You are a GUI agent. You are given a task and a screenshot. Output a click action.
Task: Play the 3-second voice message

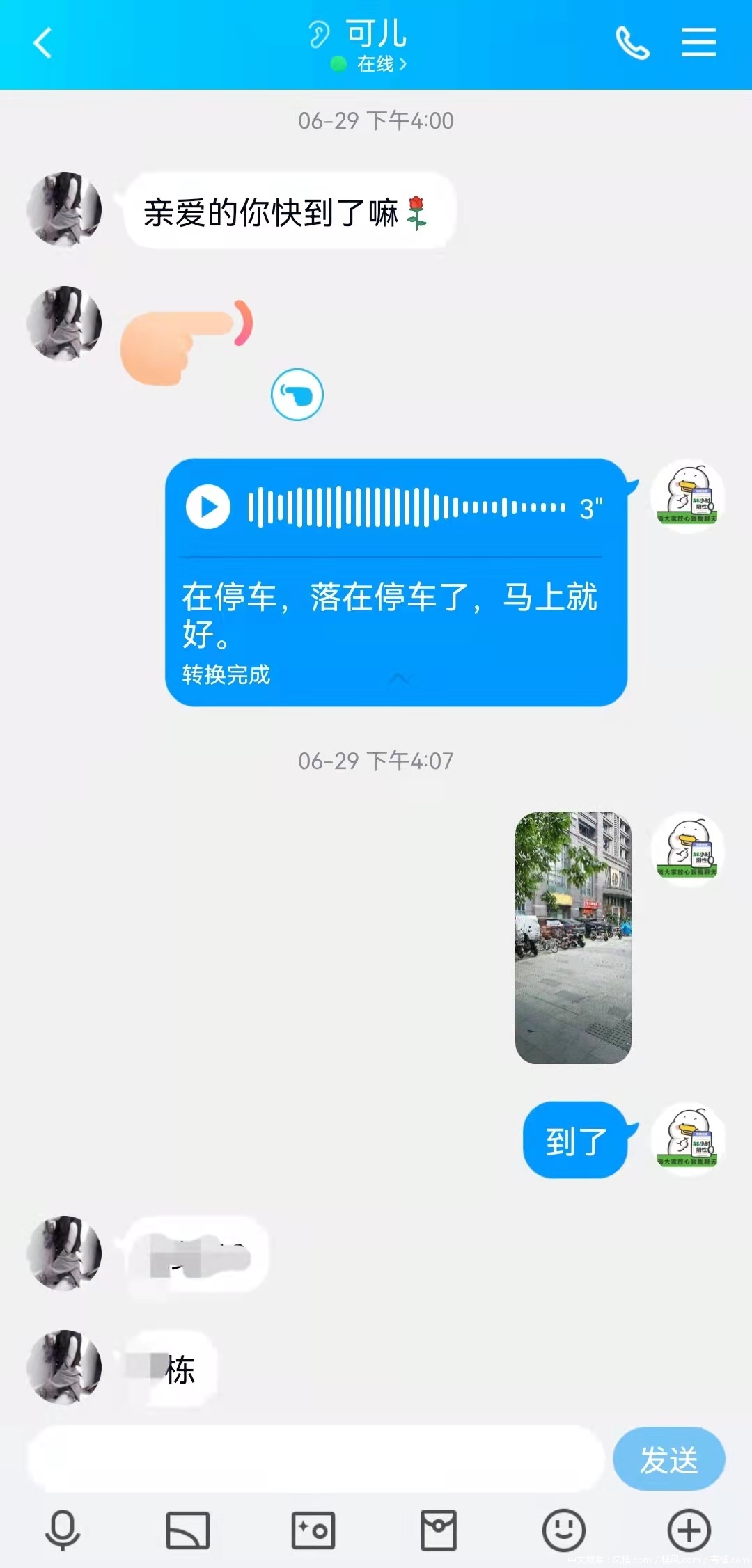point(208,506)
